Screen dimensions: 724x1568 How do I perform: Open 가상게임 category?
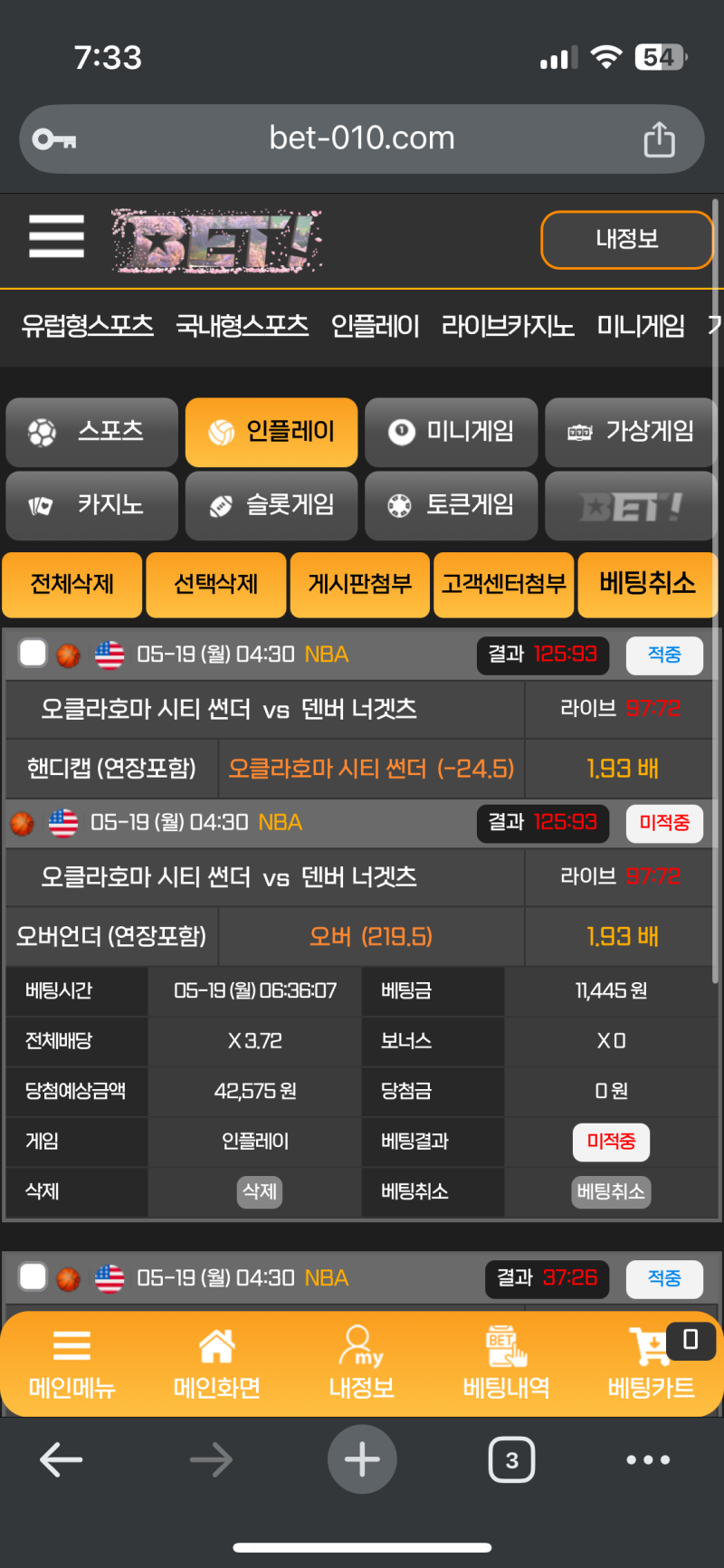(631, 432)
